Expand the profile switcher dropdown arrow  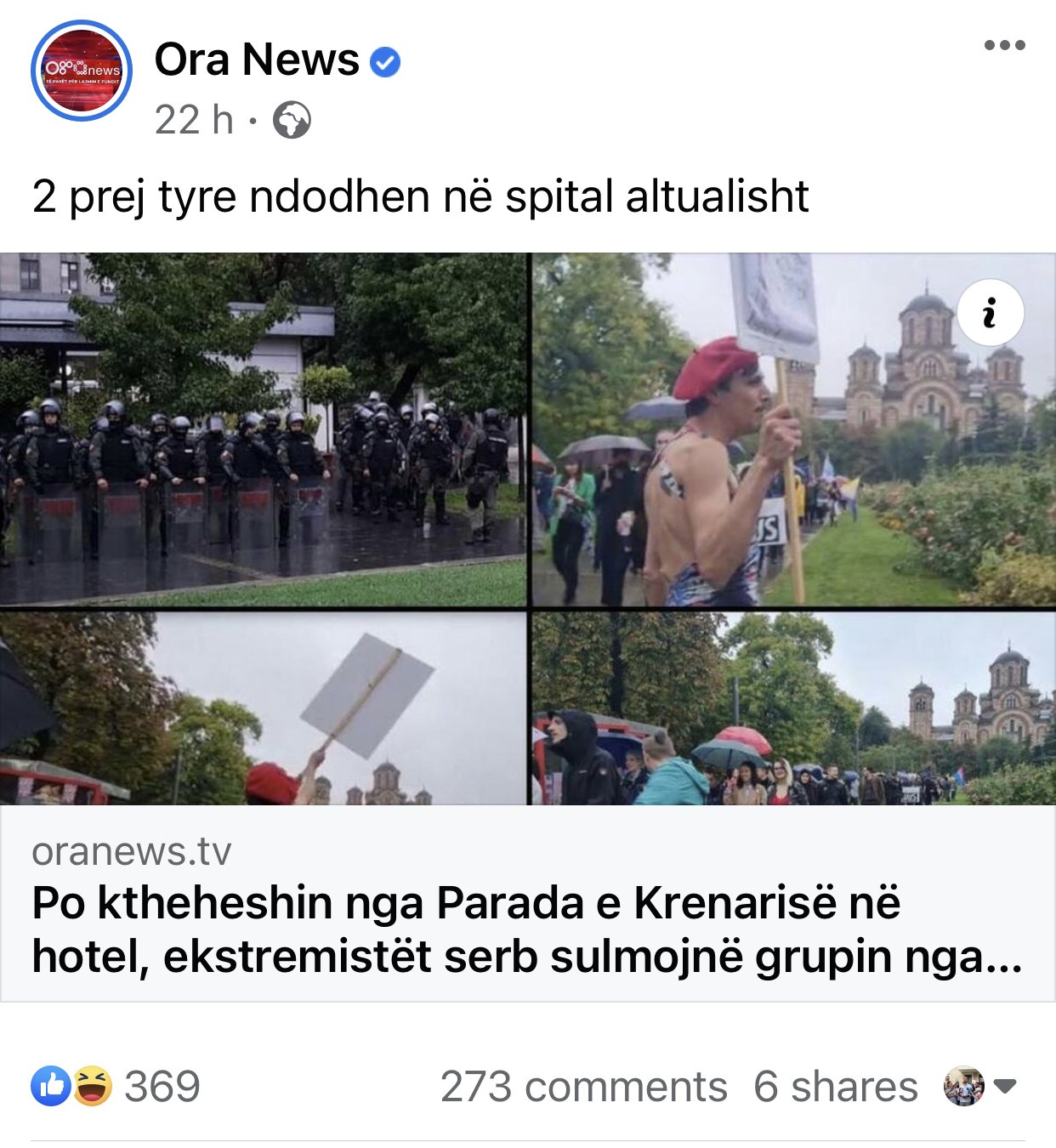1005,1086
